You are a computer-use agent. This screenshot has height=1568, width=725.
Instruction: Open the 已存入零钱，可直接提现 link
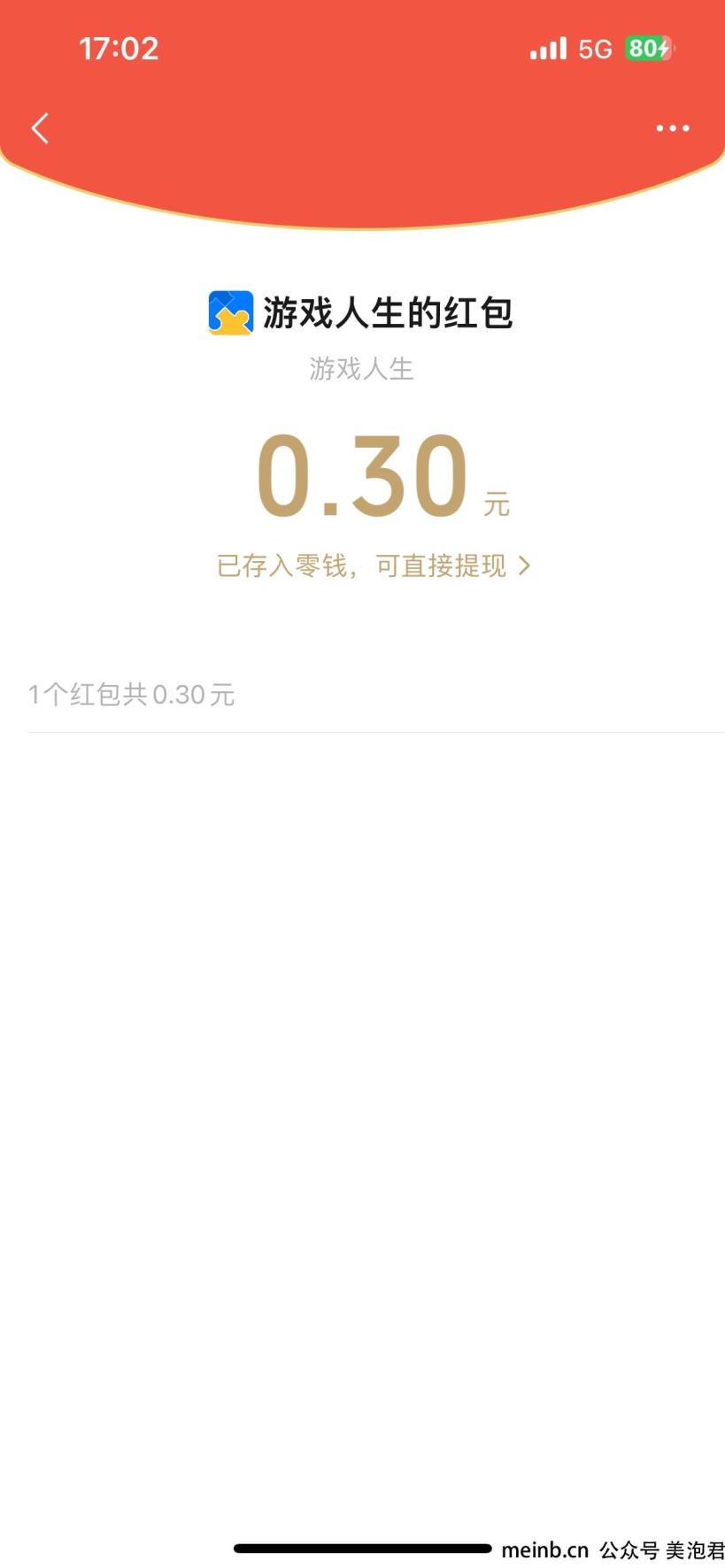click(x=374, y=565)
